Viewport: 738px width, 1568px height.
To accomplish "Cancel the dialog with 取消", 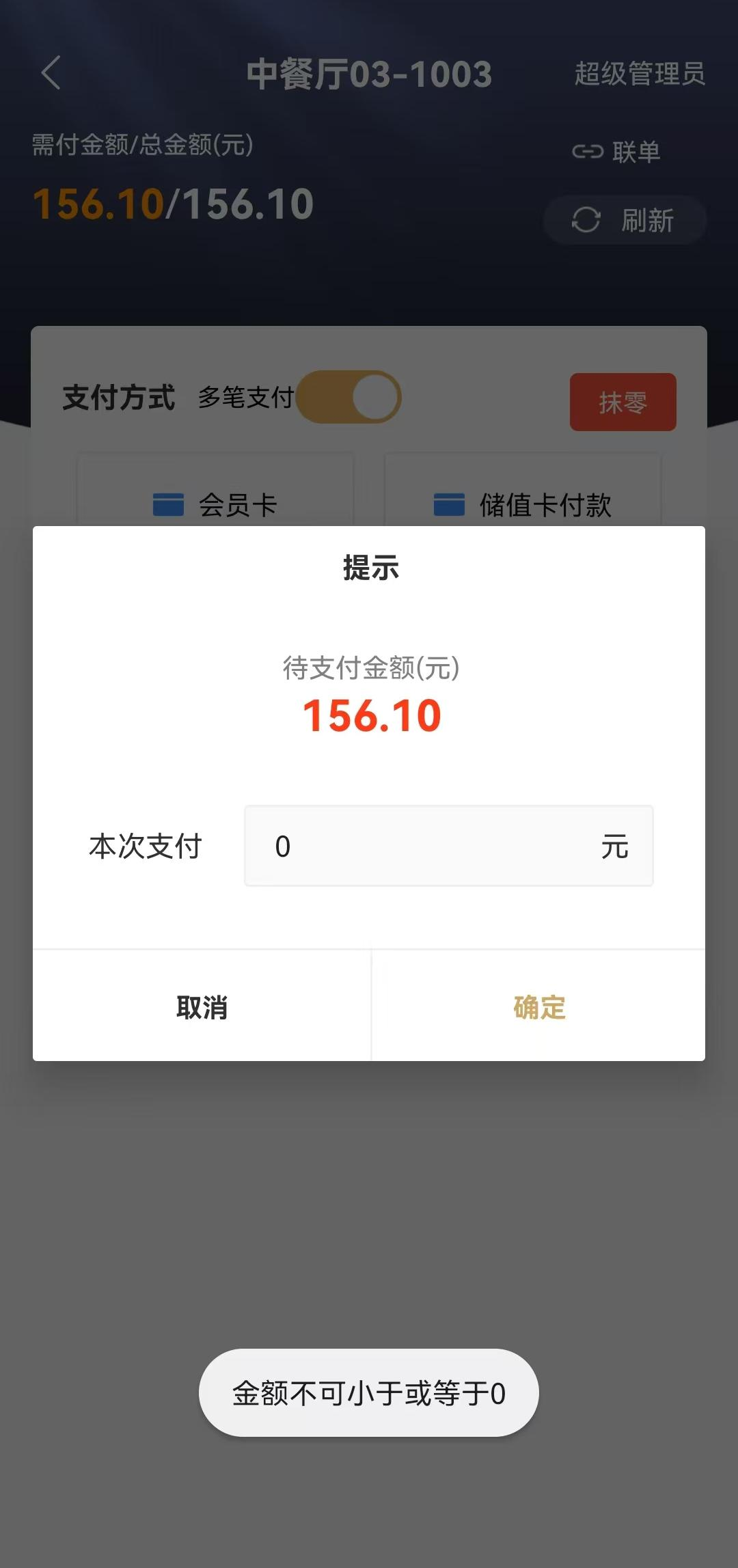I will [202, 1006].
